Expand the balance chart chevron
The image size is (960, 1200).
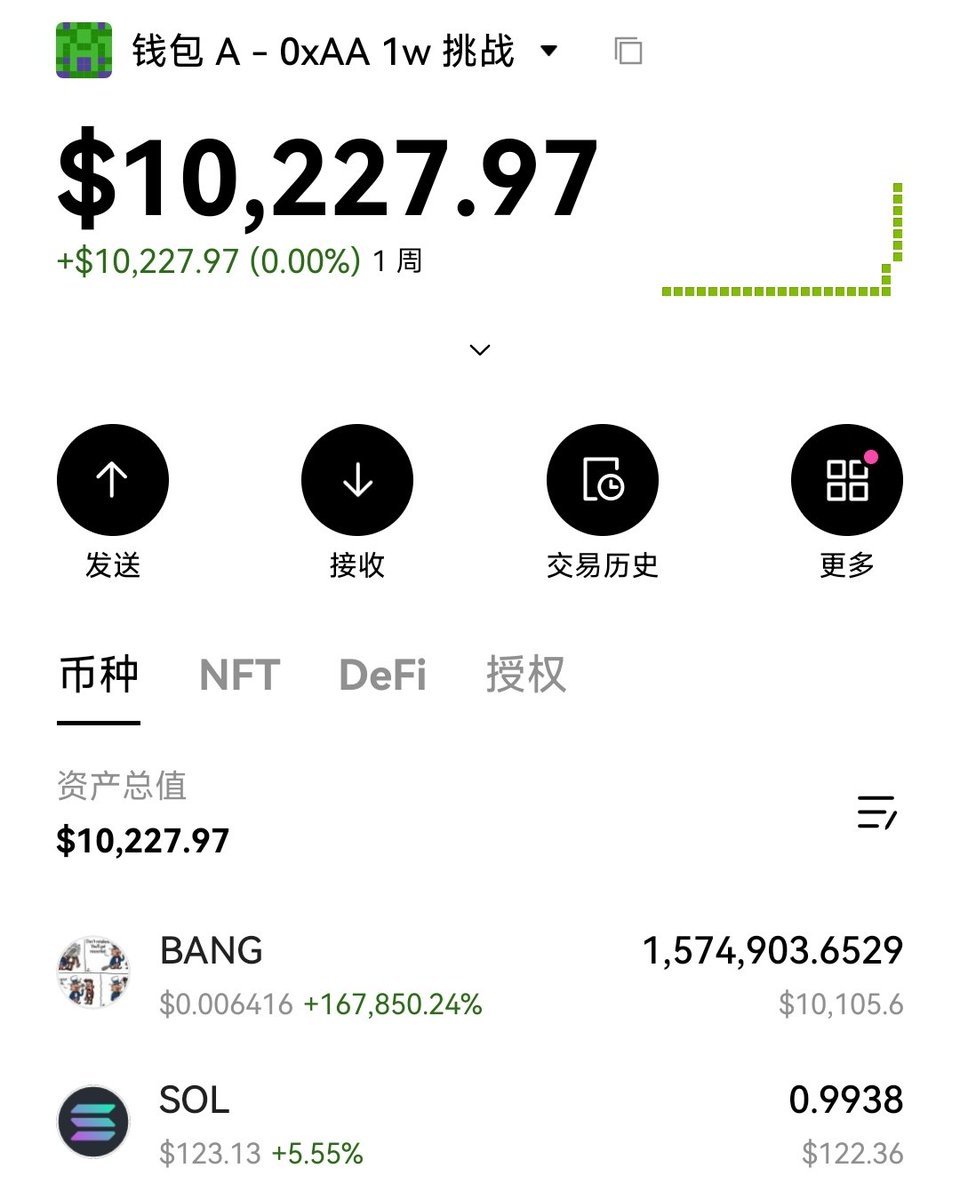tap(480, 350)
